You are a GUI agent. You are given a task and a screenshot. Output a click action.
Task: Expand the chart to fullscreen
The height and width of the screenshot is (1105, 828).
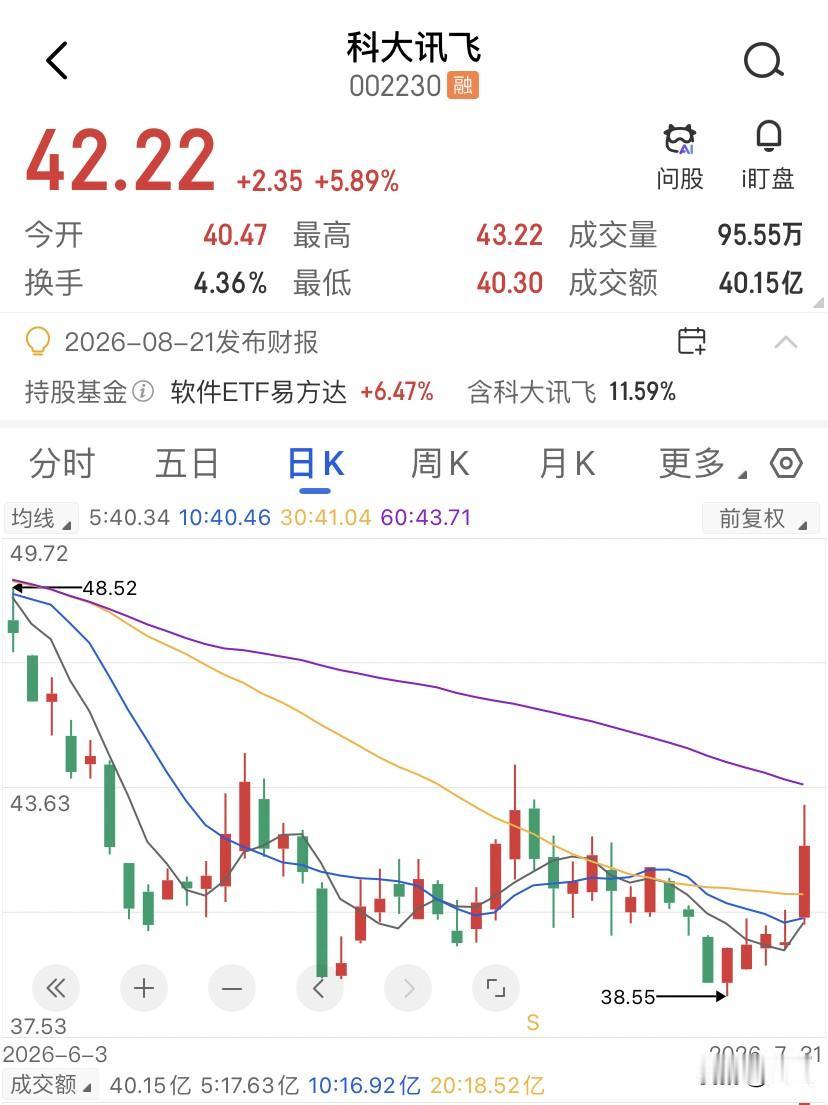pyautogui.click(x=496, y=988)
